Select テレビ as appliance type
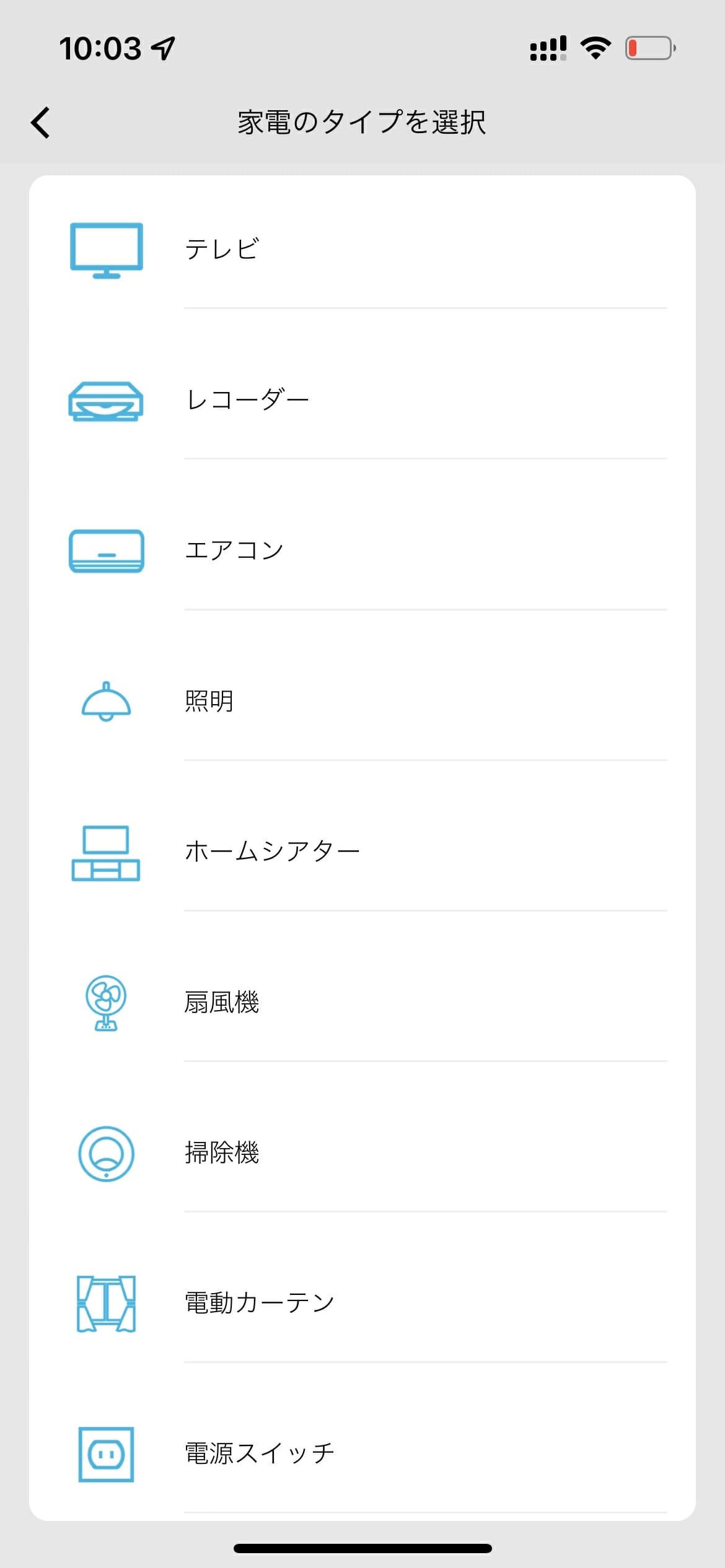This screenshot has height=1568, width=725. click(x=362, y=250)
